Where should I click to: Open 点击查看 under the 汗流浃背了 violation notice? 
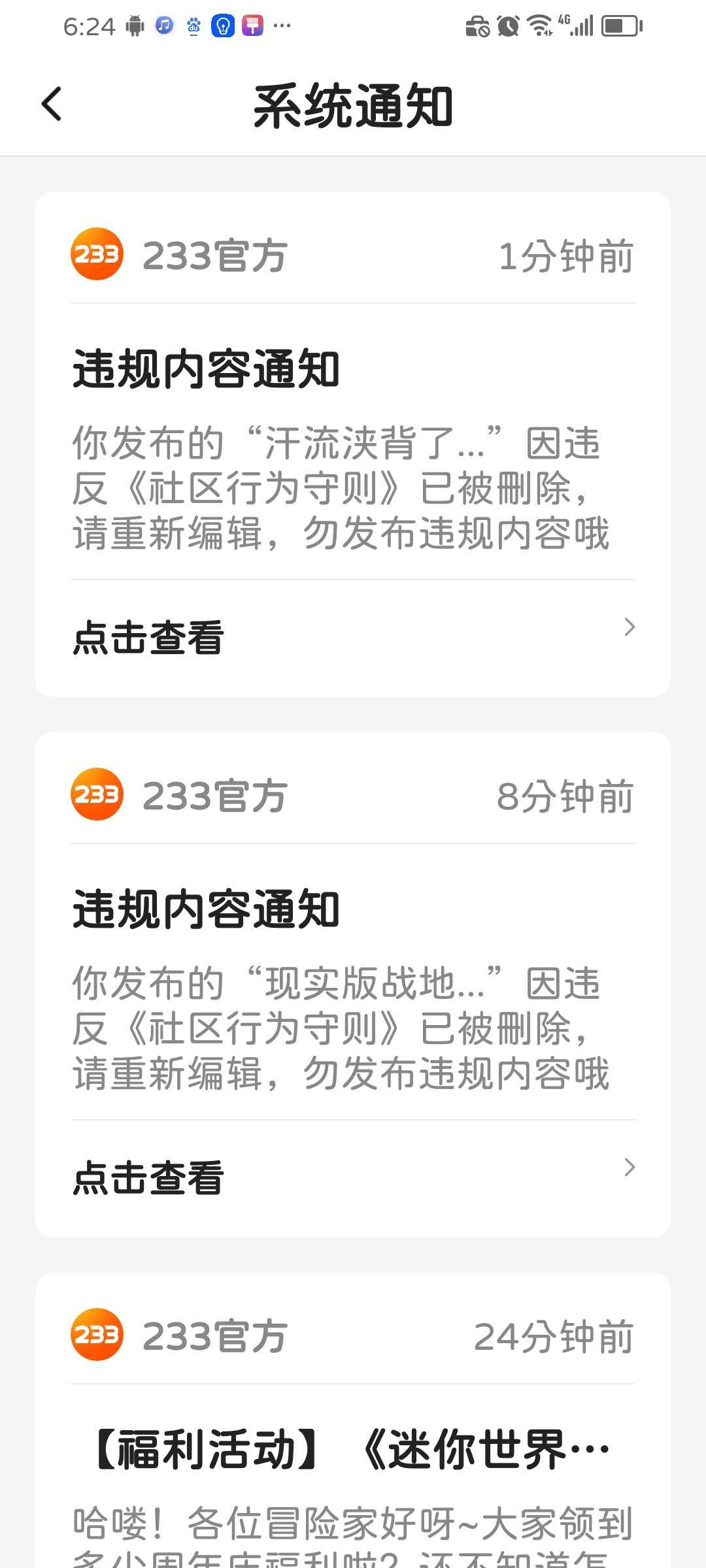coord(353,638)
